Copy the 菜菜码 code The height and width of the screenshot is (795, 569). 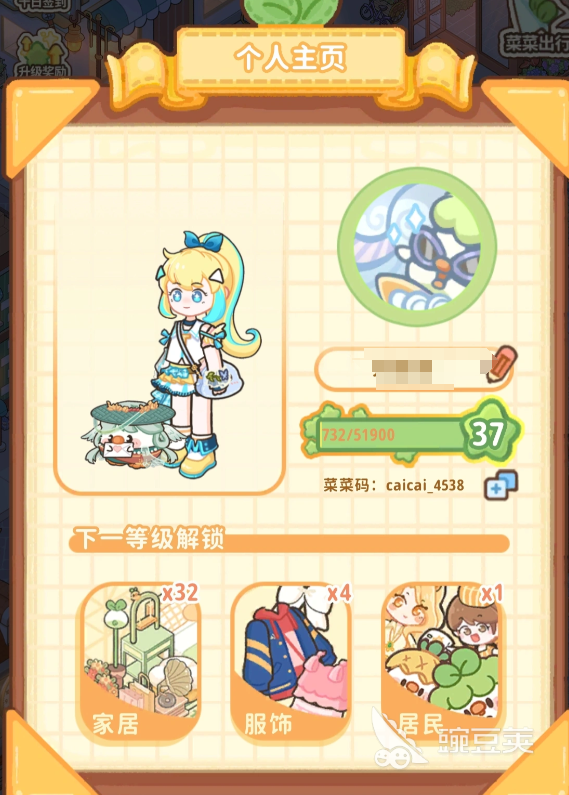click(x=501, y=485)
